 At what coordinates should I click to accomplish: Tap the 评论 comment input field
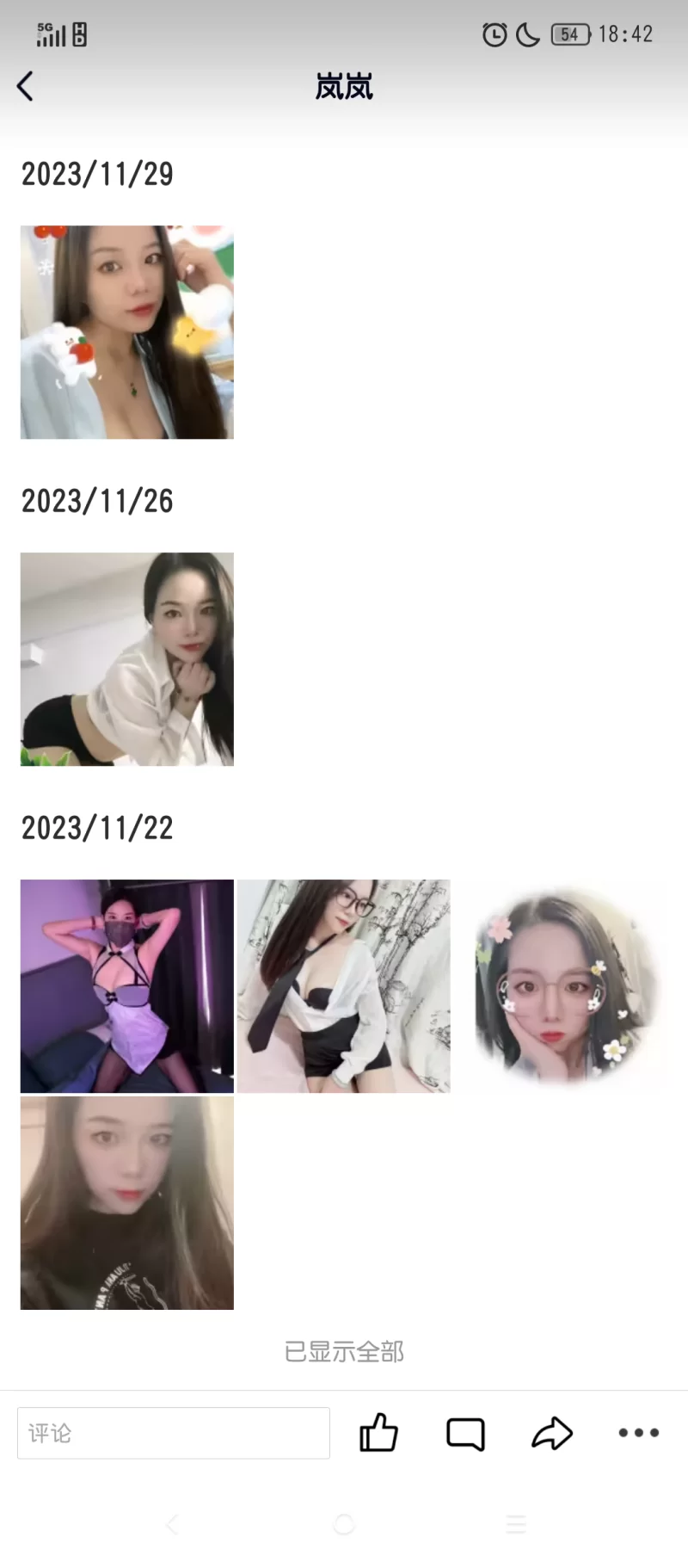[174, 1433]
